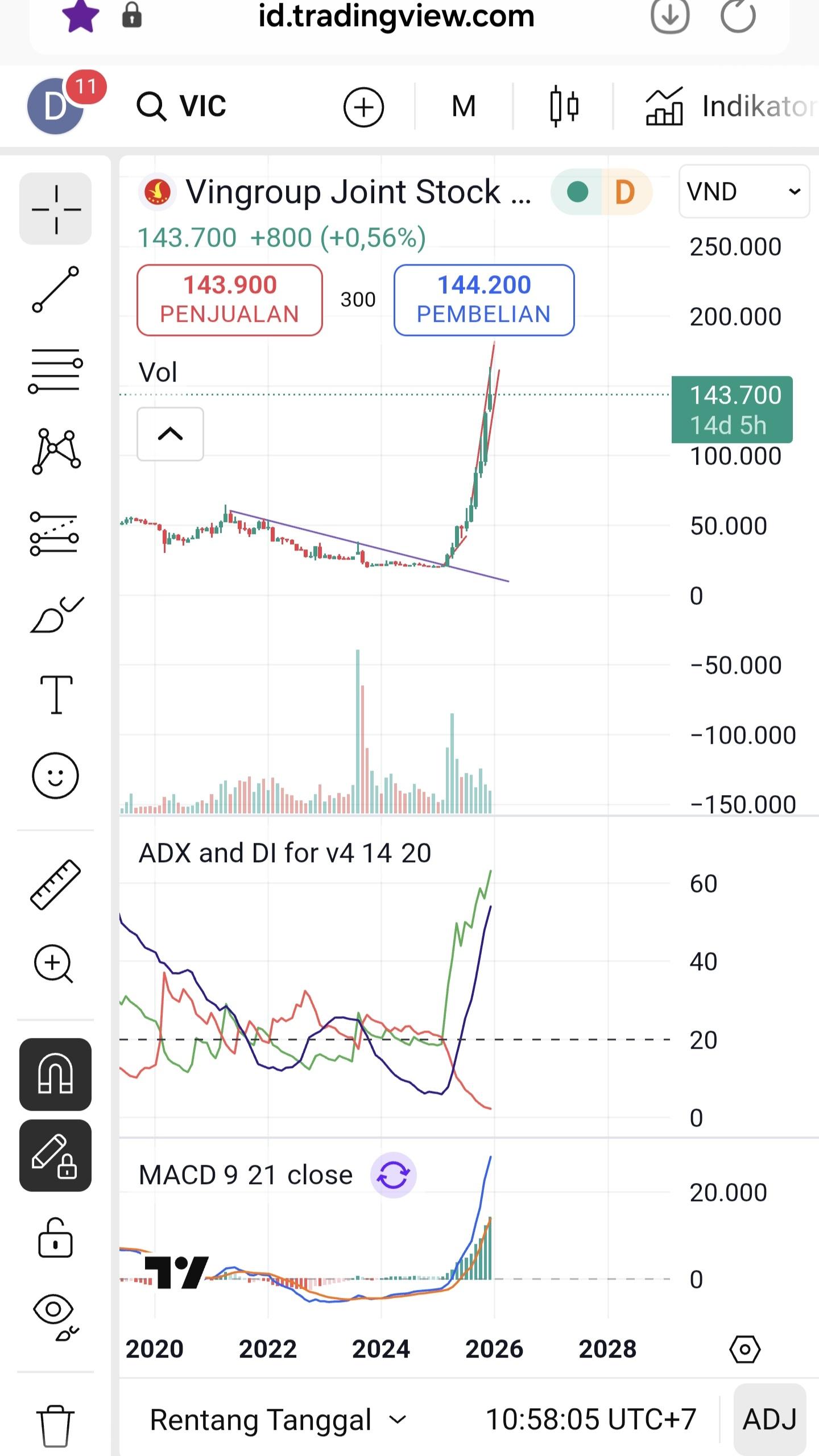Activate the ruler measure tool
819x1456 pixels.
tap(55, 884)
